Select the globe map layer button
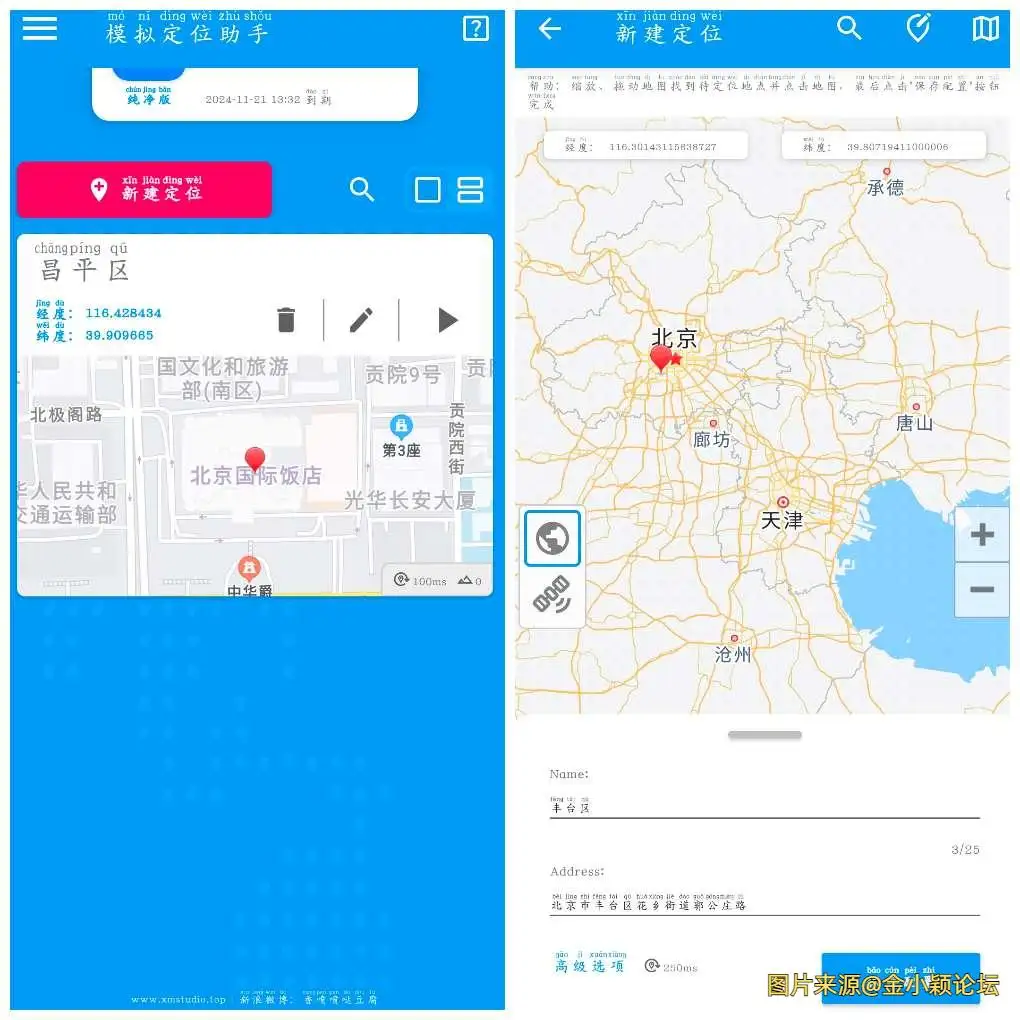1020x1020 pixels. (552, 539)
